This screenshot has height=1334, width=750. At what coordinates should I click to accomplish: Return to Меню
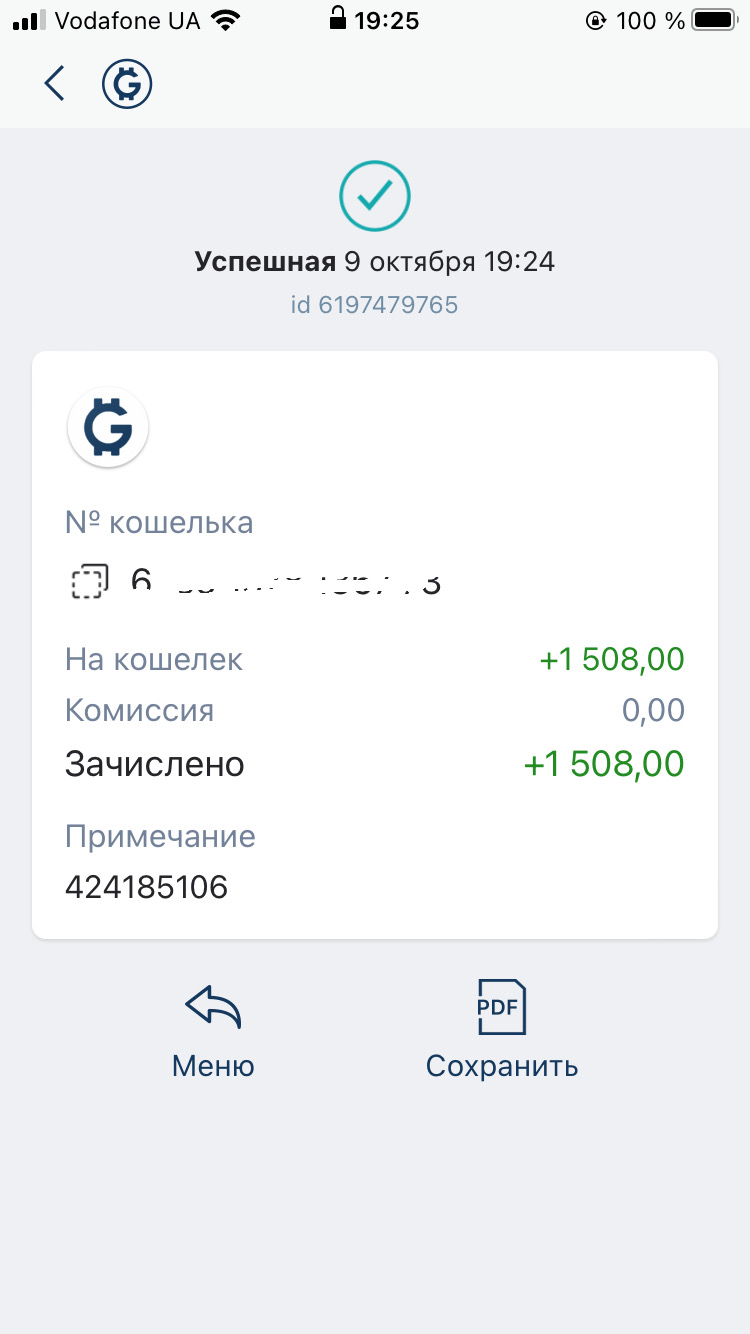pos(213,1029)
